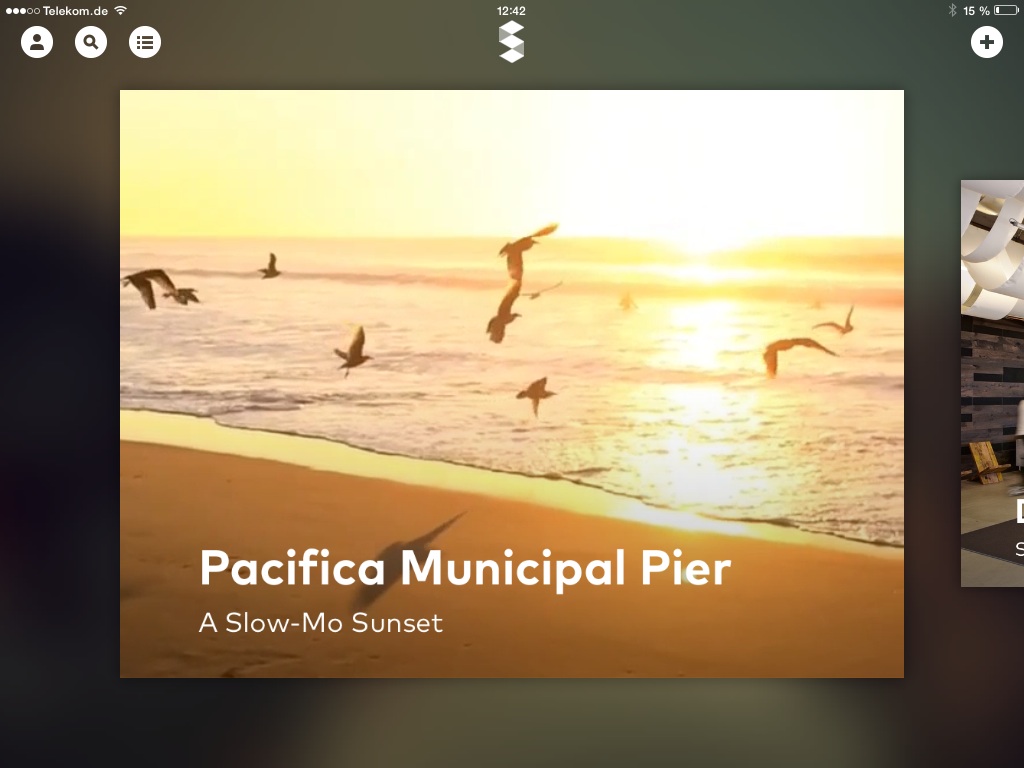This screenshot has height=768, width=1024.
Task: Open the Pacifica Municipal Pier story
Action: pos(511,384)
